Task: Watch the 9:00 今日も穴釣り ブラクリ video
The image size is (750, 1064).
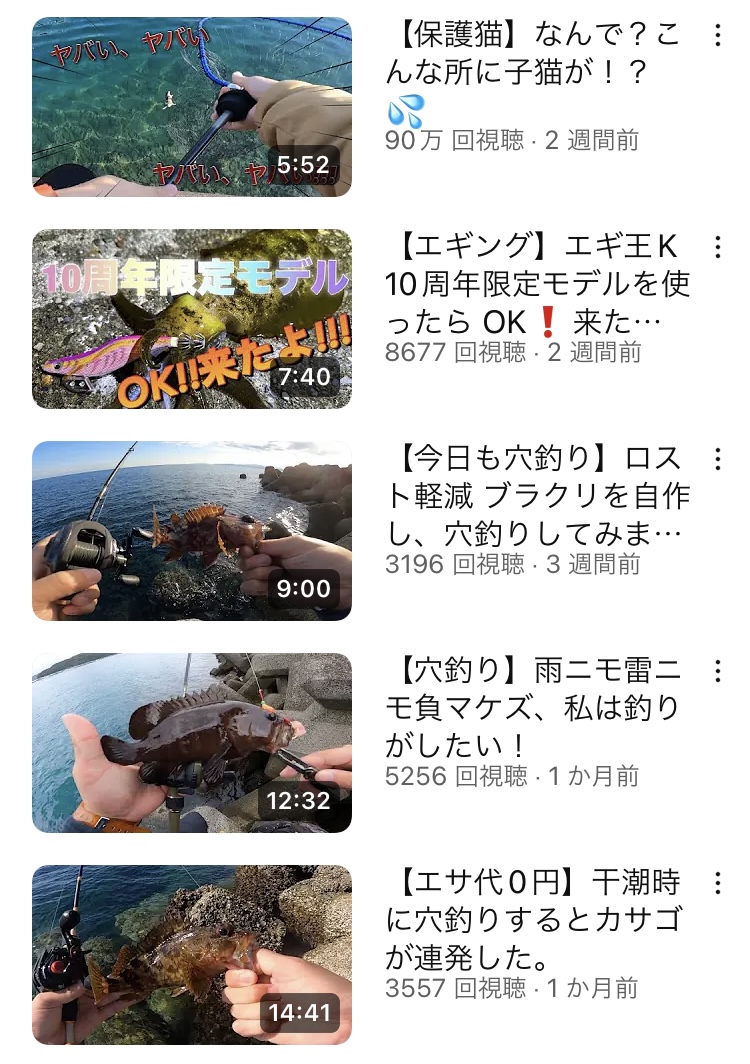Action: tap(192, 531)
